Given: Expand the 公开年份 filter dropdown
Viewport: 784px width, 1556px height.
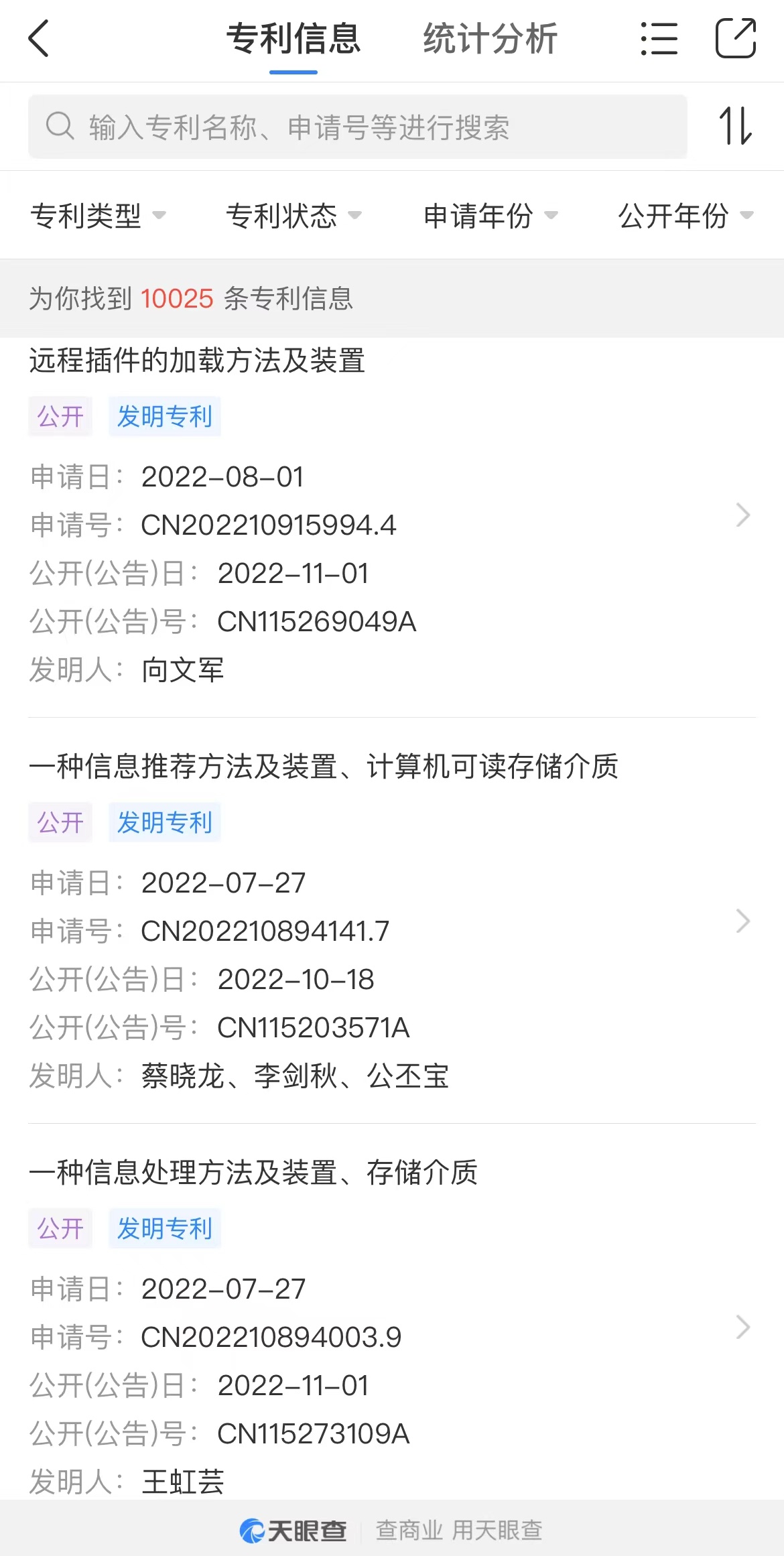Looking at the screenshot, I should tap(686, 216).
